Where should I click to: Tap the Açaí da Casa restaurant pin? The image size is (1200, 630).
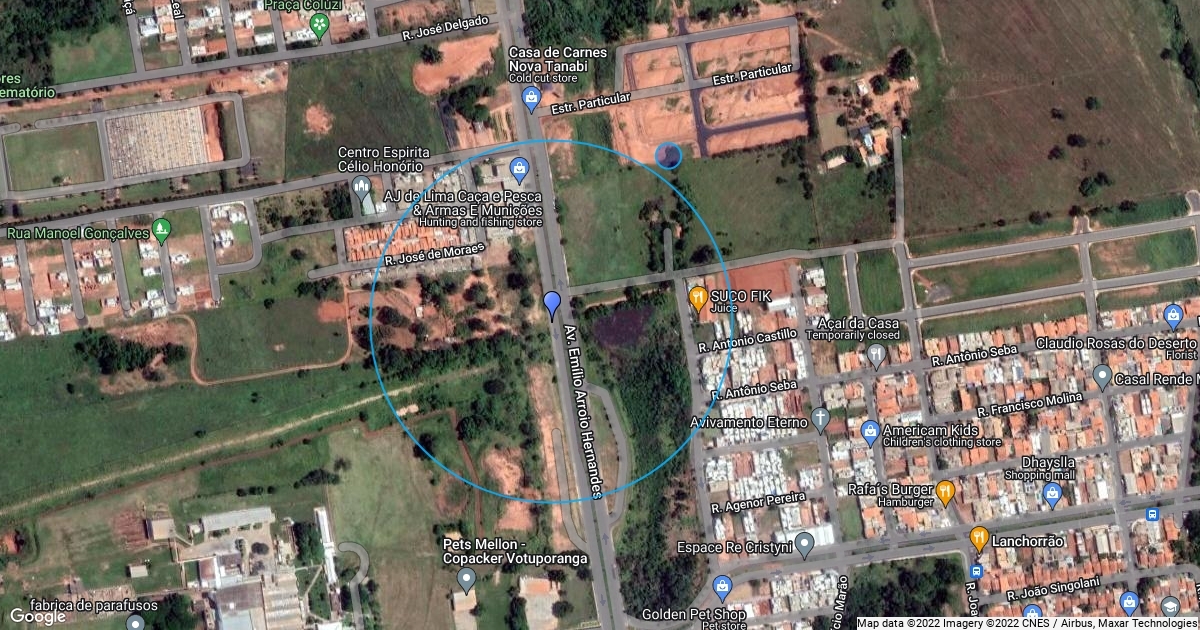point(877,354)
